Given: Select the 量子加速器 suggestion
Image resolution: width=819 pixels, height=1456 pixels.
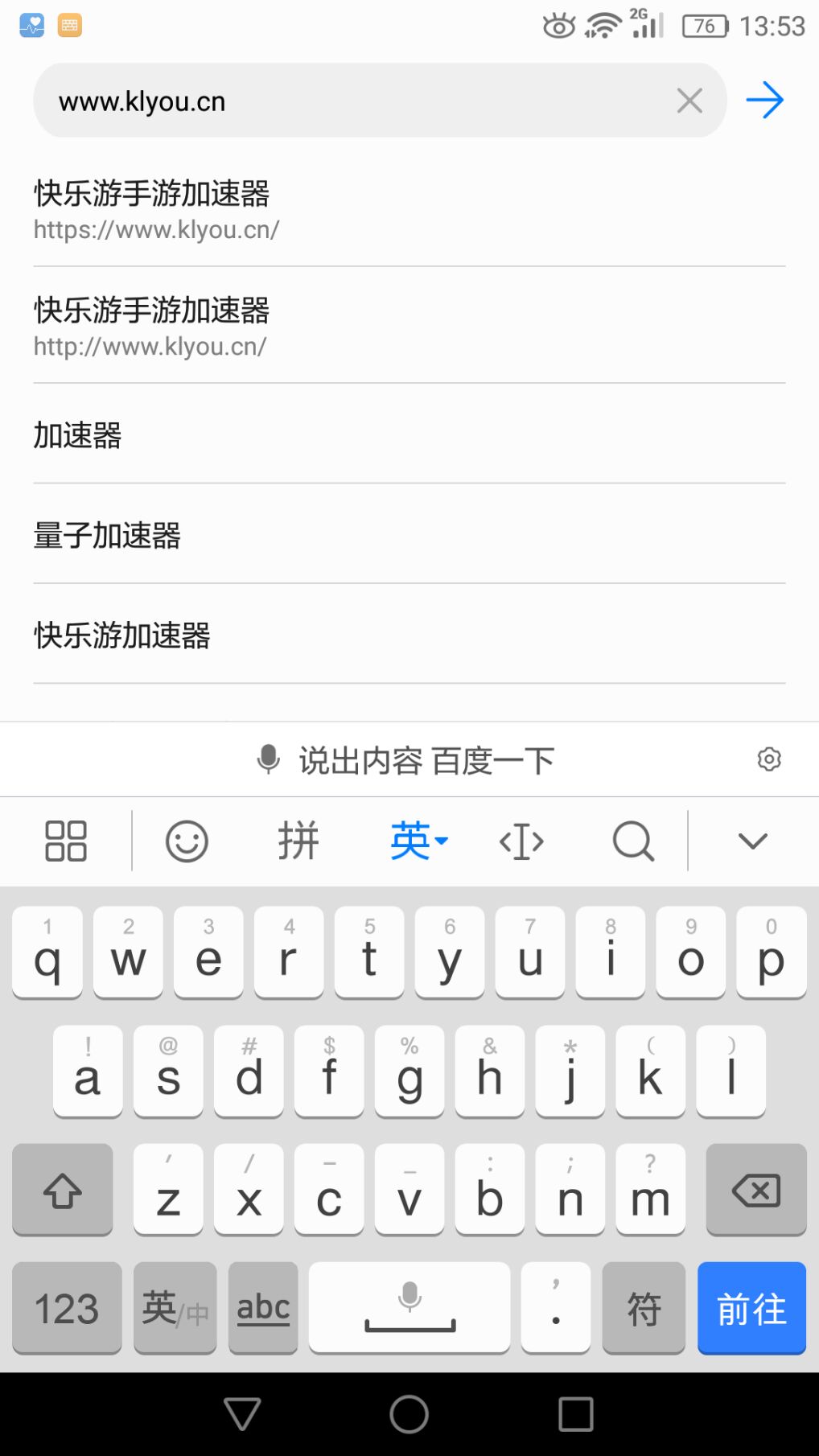Looking at the screenshot, I should pyautogui.click(x=409, y=535).
